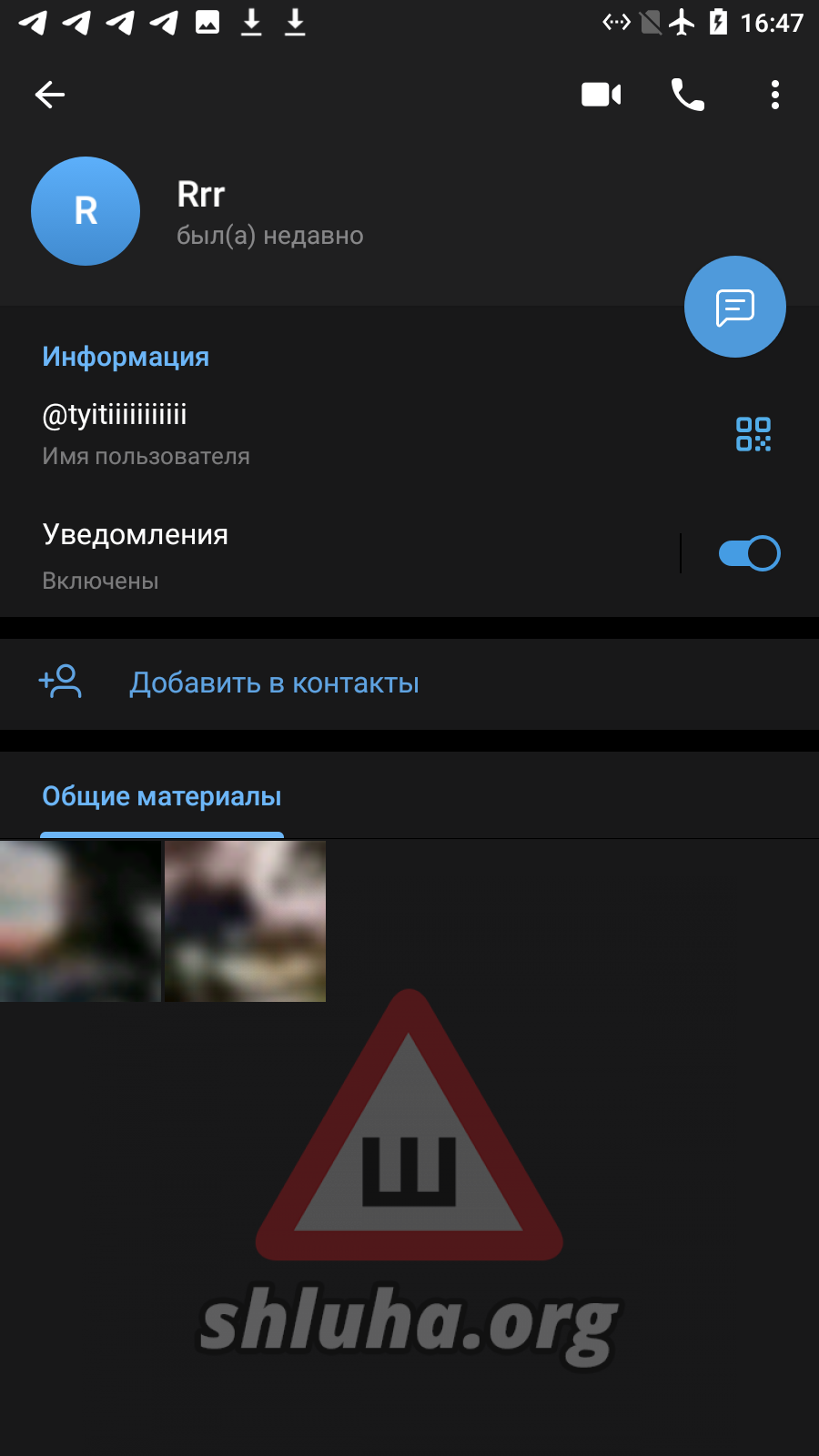Show the QR code for this username
This screenshot has width=819, height=1456.
(x=753, y=434)
